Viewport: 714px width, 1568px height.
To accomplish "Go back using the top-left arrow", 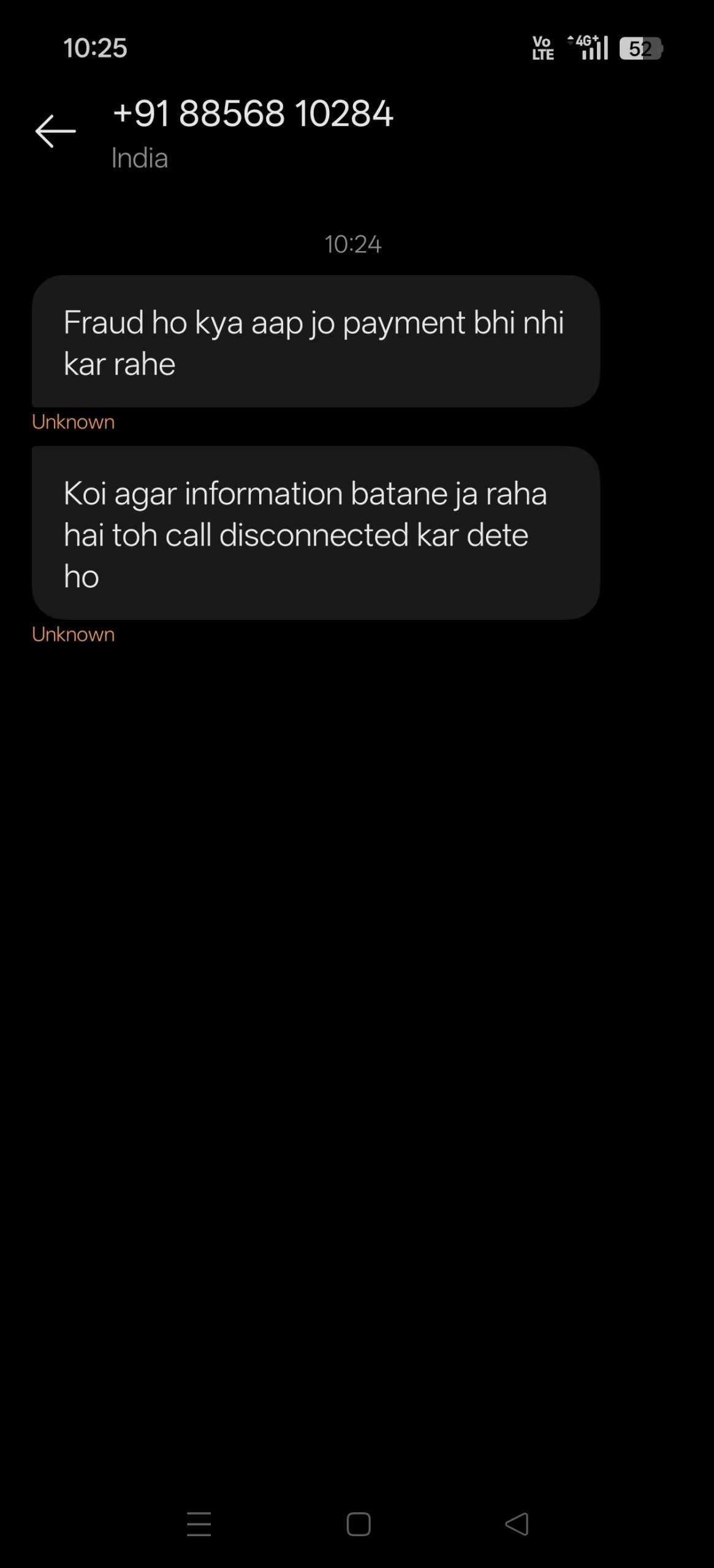I will 55,131.
